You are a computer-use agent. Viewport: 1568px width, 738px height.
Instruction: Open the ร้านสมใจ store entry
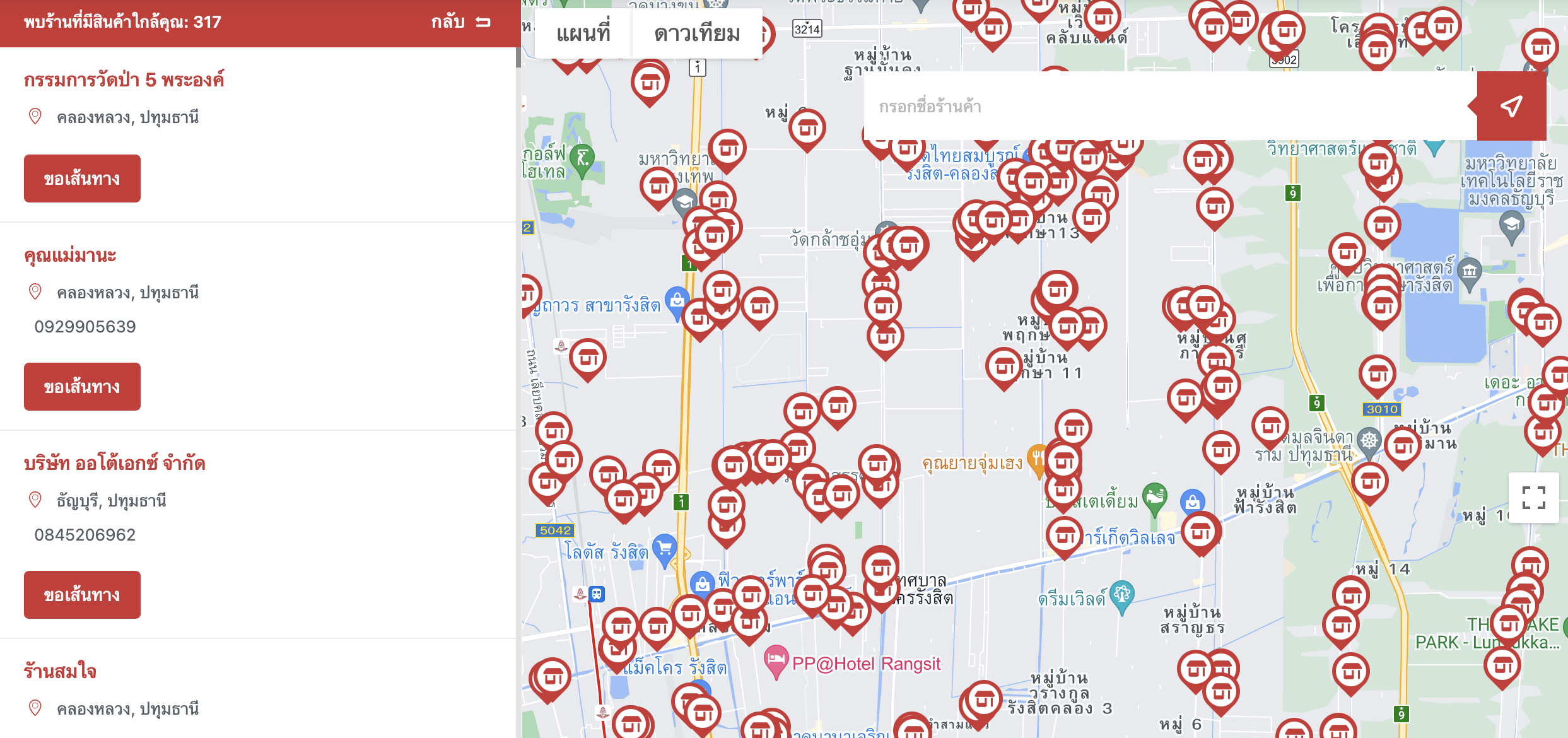coord(60,671)
